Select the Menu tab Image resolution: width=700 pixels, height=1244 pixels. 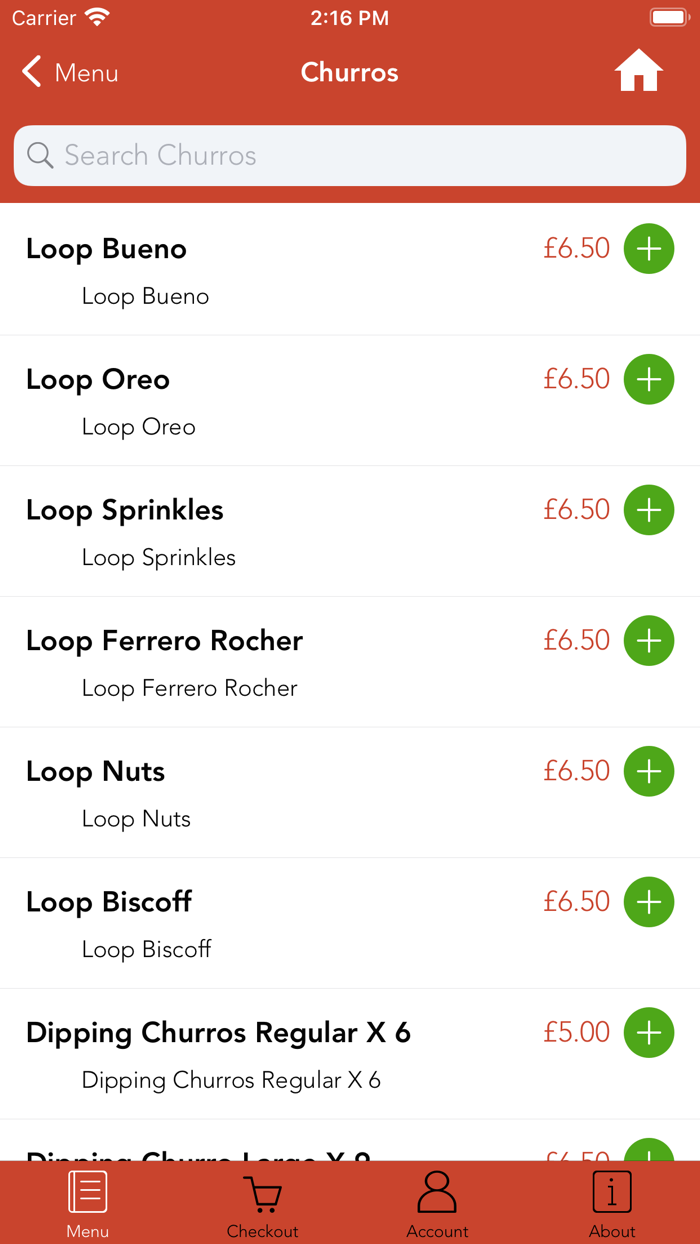(87, 1203)
